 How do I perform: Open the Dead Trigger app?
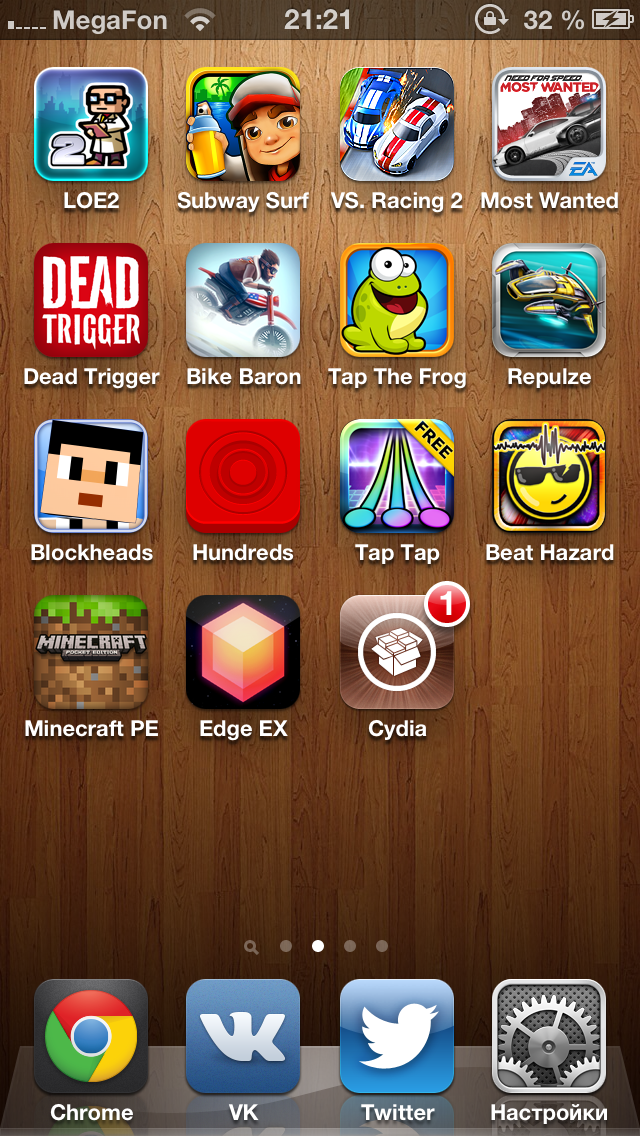(91, 300)
